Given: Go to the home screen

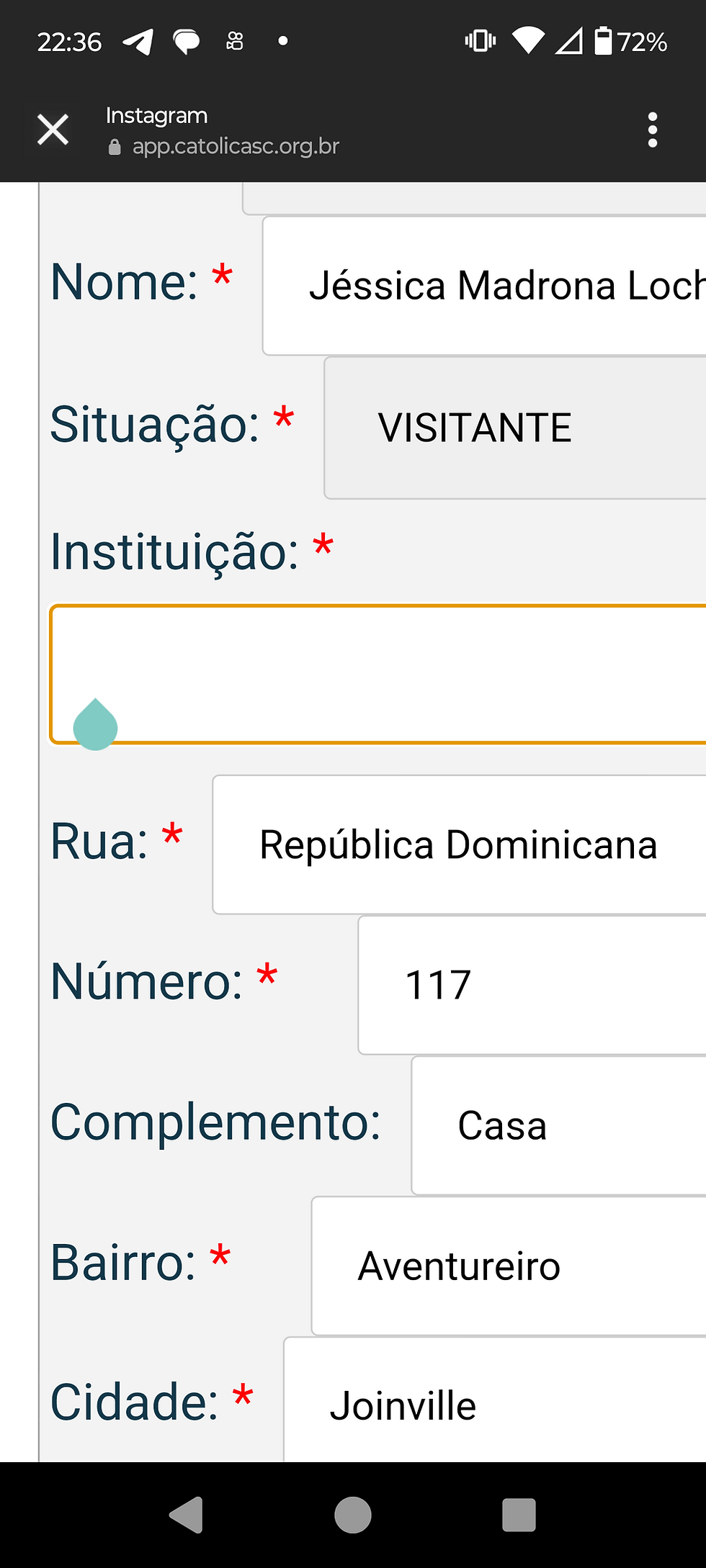Looking at the screenshot, I should coord(353,1515).
